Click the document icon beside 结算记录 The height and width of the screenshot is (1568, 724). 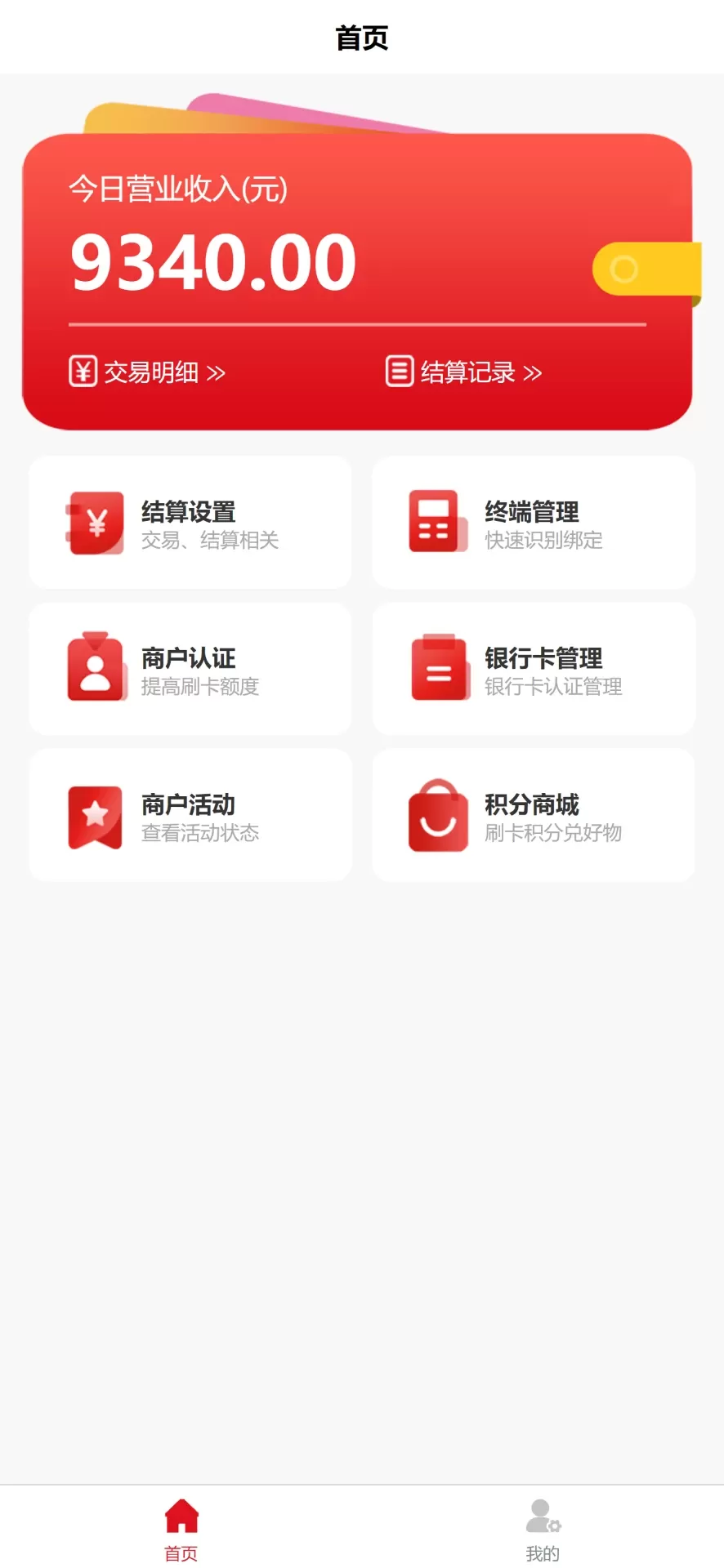[x=400, y=372]
